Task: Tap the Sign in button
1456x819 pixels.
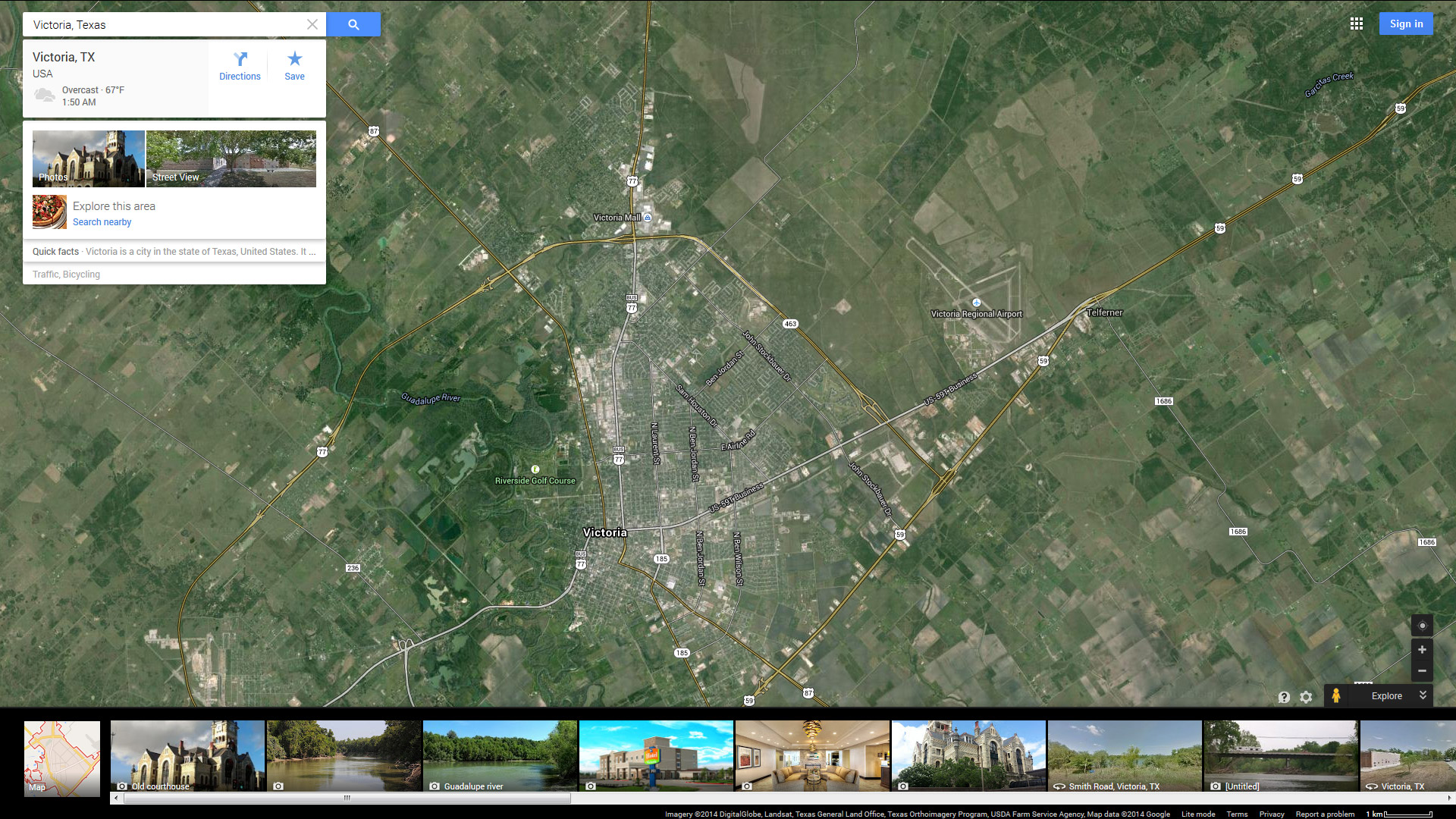Action: click(1405, 24)
